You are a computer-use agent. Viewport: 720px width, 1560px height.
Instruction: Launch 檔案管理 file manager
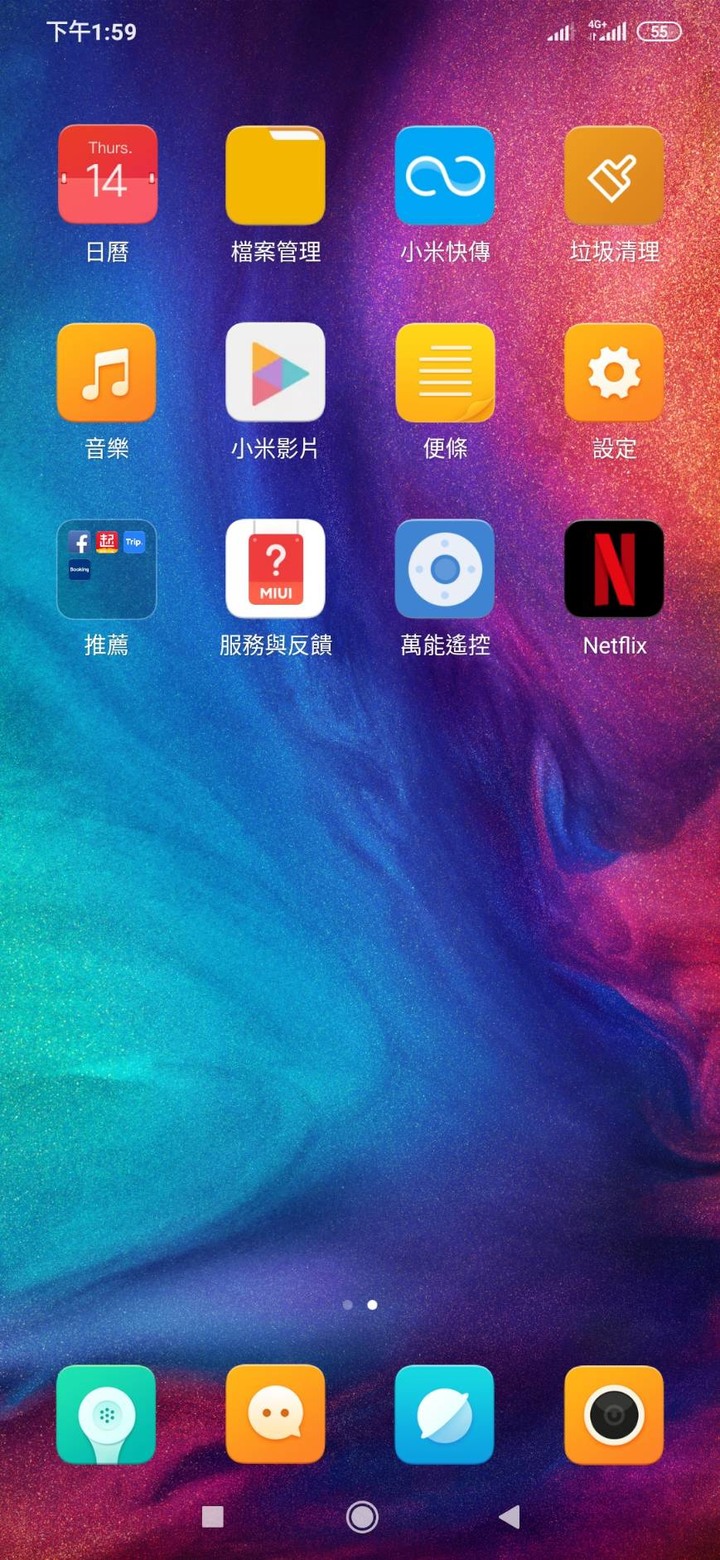click(275, 174)
